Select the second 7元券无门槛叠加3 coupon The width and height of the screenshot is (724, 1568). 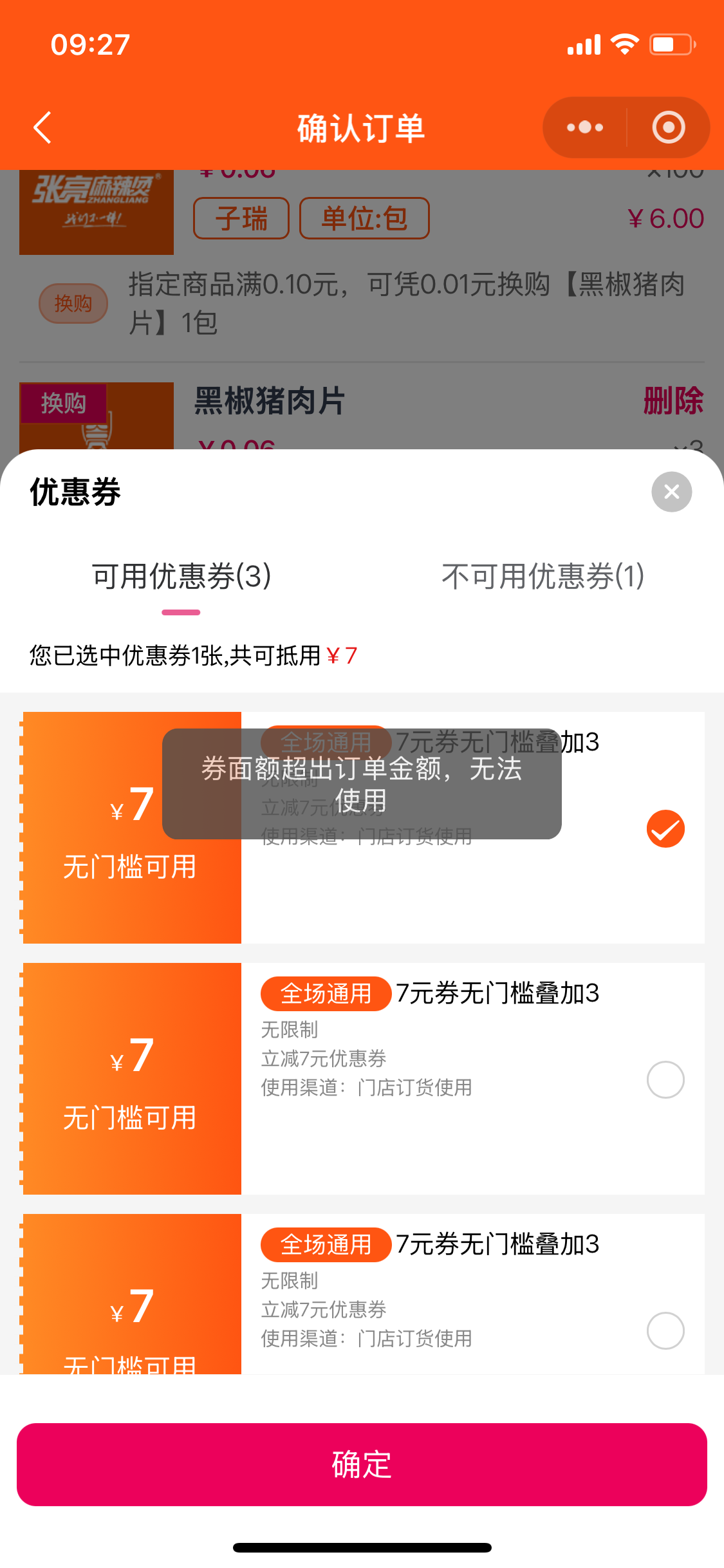[665, 1079]
